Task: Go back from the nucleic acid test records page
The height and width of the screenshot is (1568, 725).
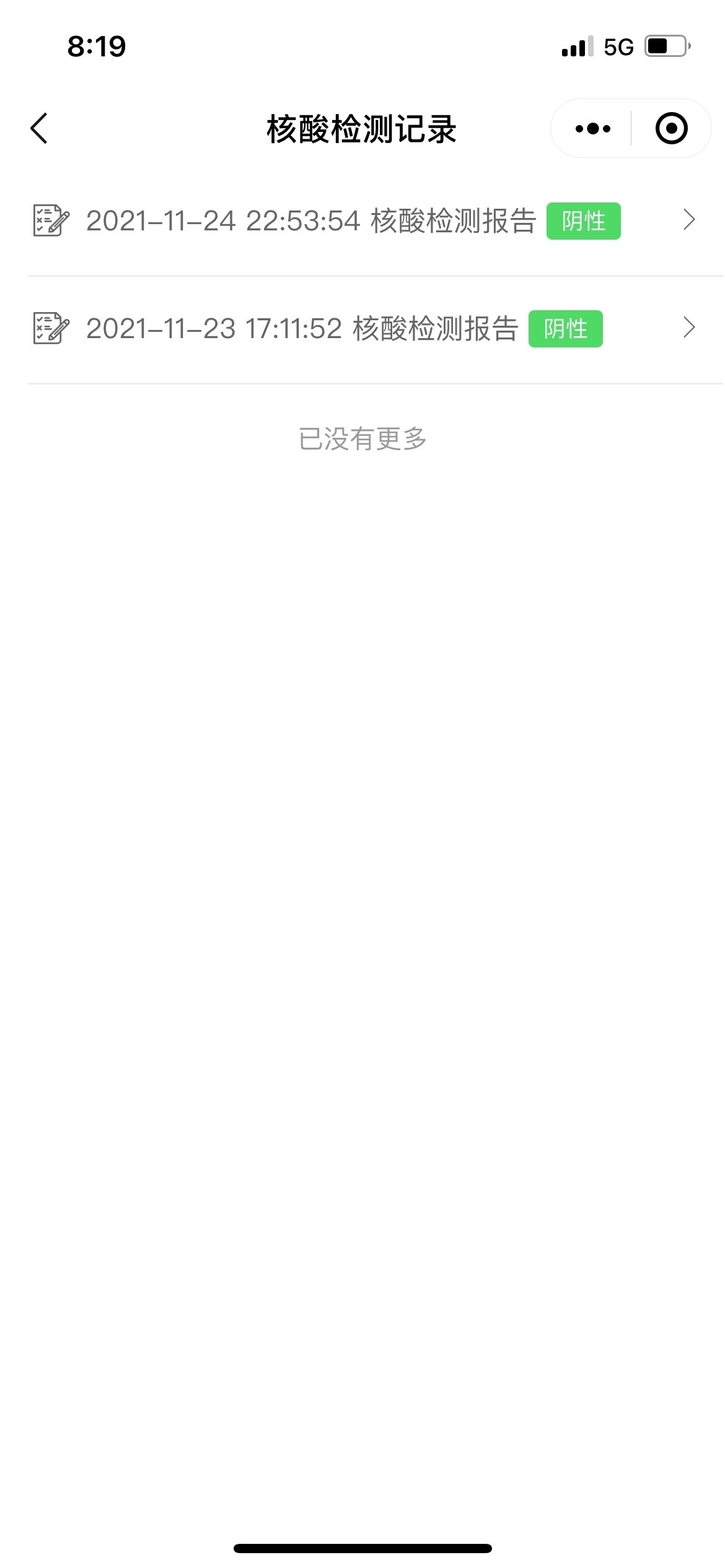Action: [x=39, y=129]
